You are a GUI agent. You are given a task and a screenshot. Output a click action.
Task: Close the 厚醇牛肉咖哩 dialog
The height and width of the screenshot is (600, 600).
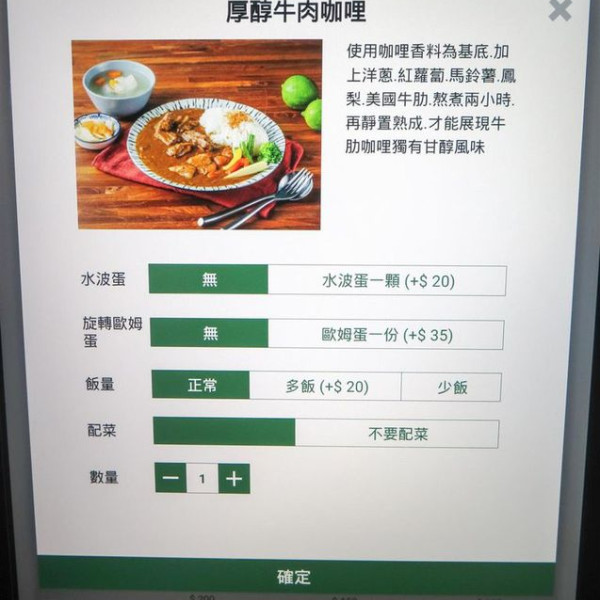[x=561, y=11]
